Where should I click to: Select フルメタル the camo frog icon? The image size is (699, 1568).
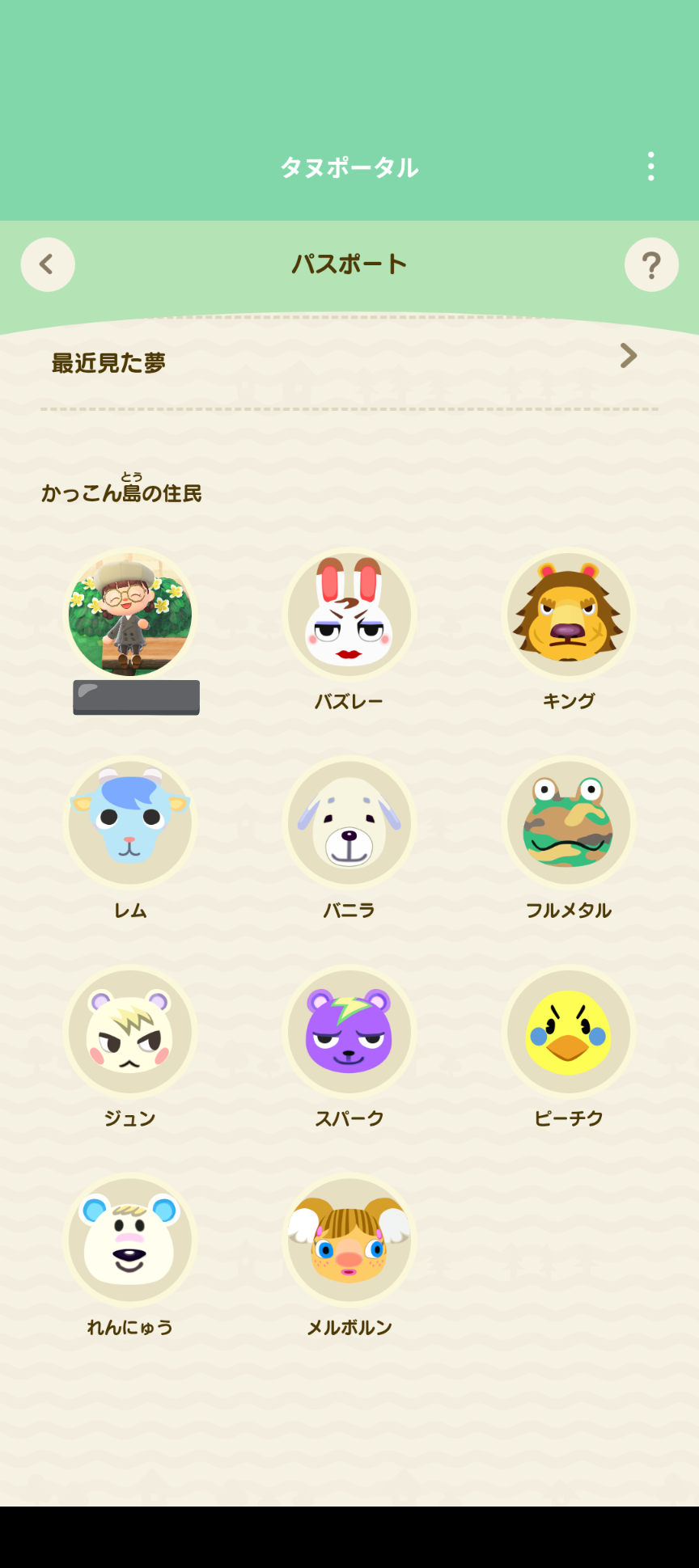(568, 822)
